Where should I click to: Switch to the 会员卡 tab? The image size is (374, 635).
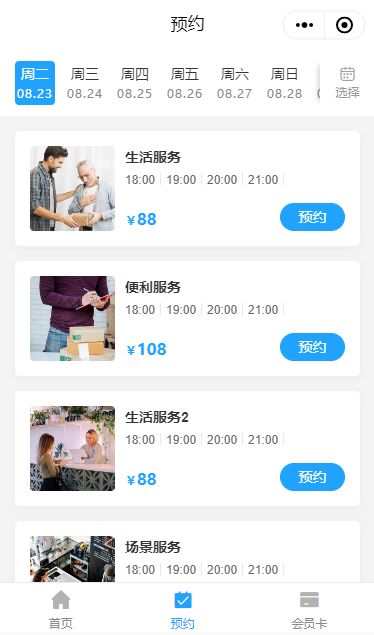click(x=309, y=609)
